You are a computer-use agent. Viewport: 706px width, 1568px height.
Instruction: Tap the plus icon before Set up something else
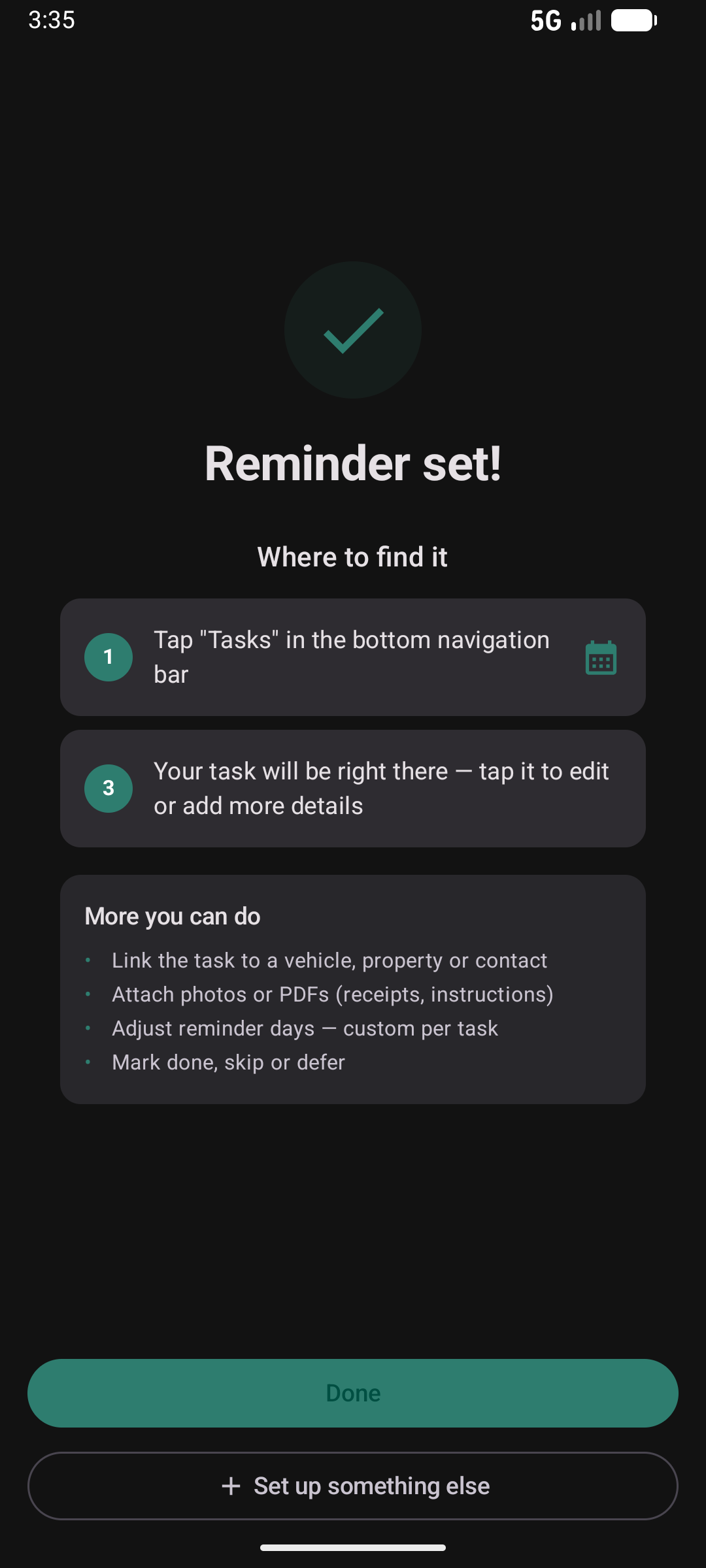point(231,1485)
